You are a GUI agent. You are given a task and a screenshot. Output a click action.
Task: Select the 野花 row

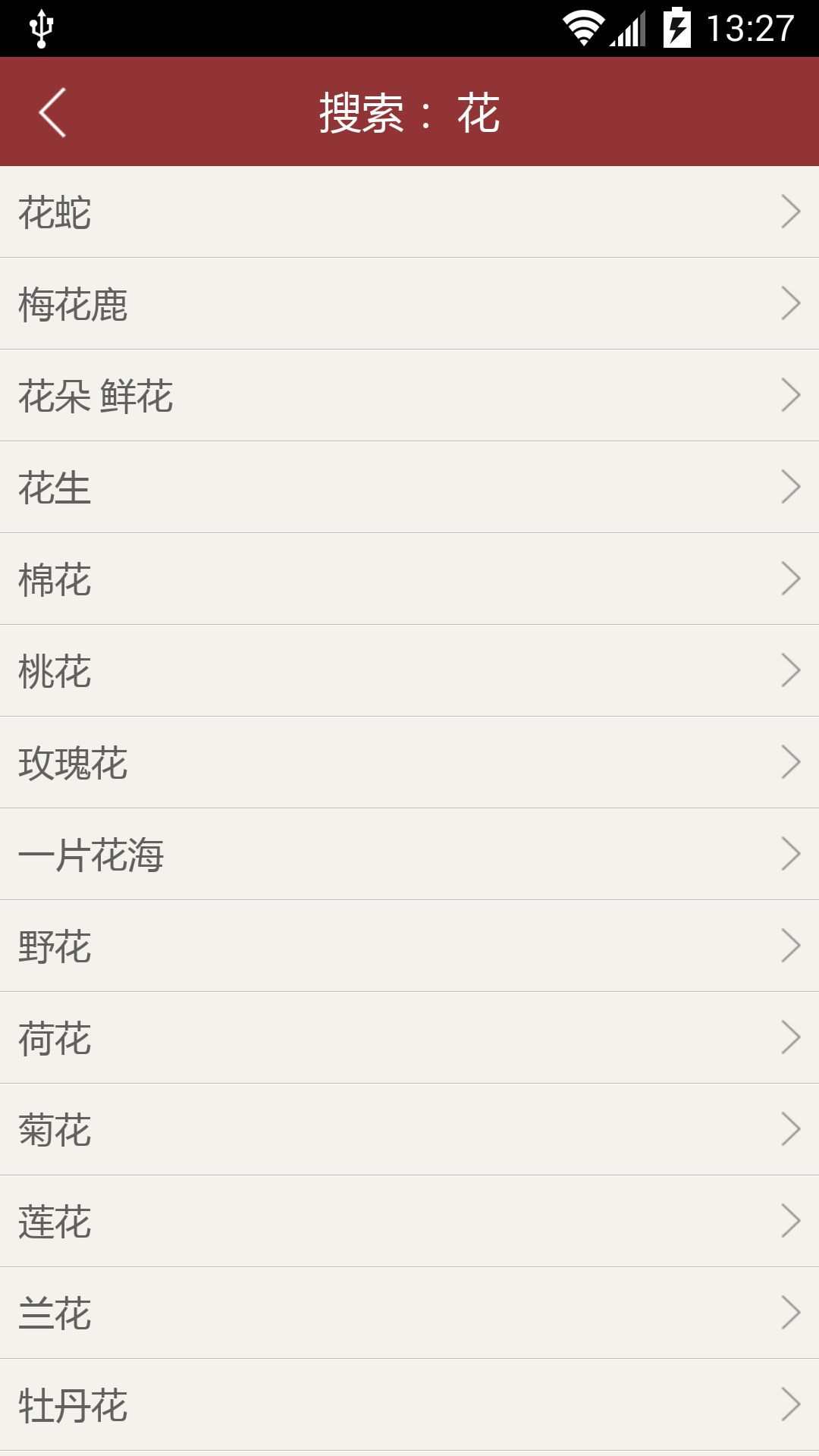409,946
